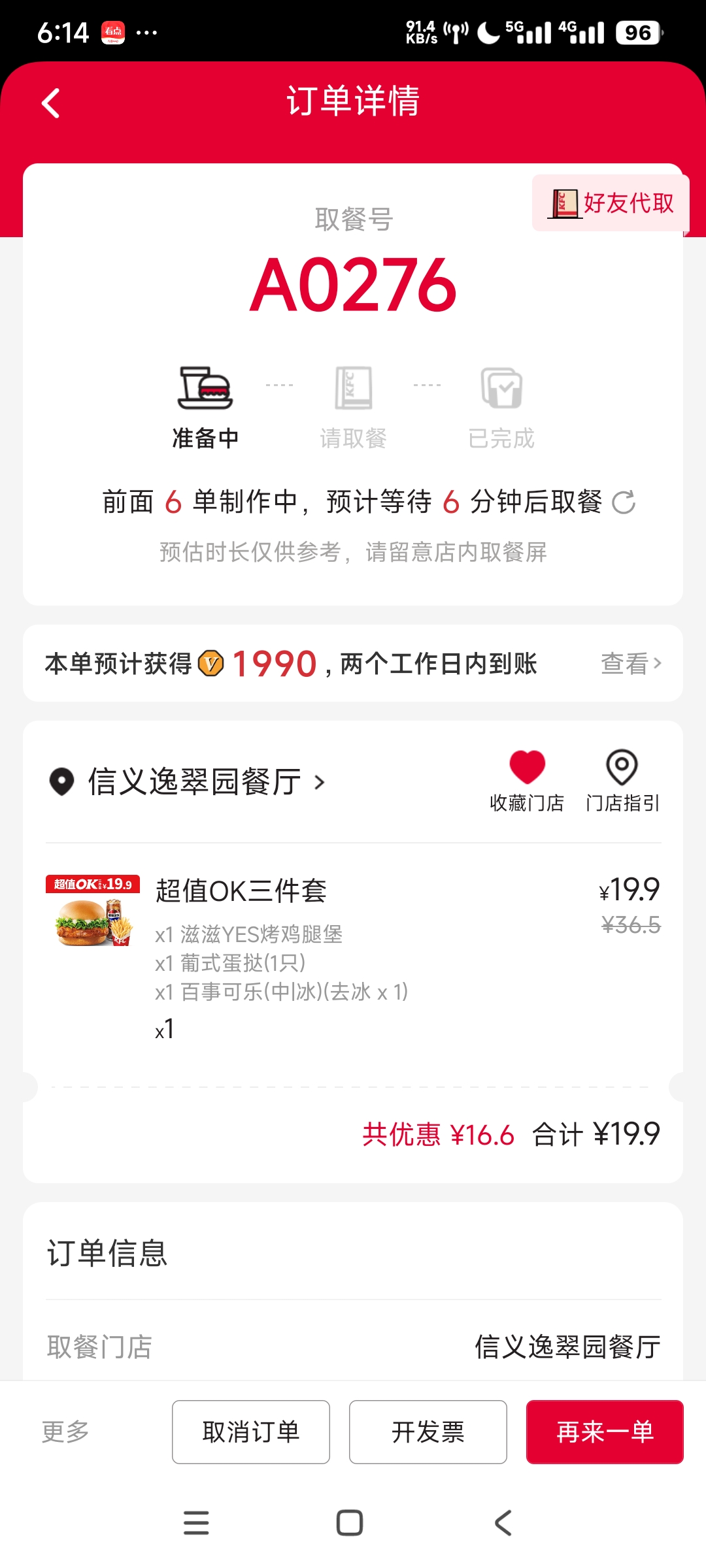Tap 更多 for more options
This screenshot has width=706, height=1568.
pyautogui.click(x=65, y=1431)
